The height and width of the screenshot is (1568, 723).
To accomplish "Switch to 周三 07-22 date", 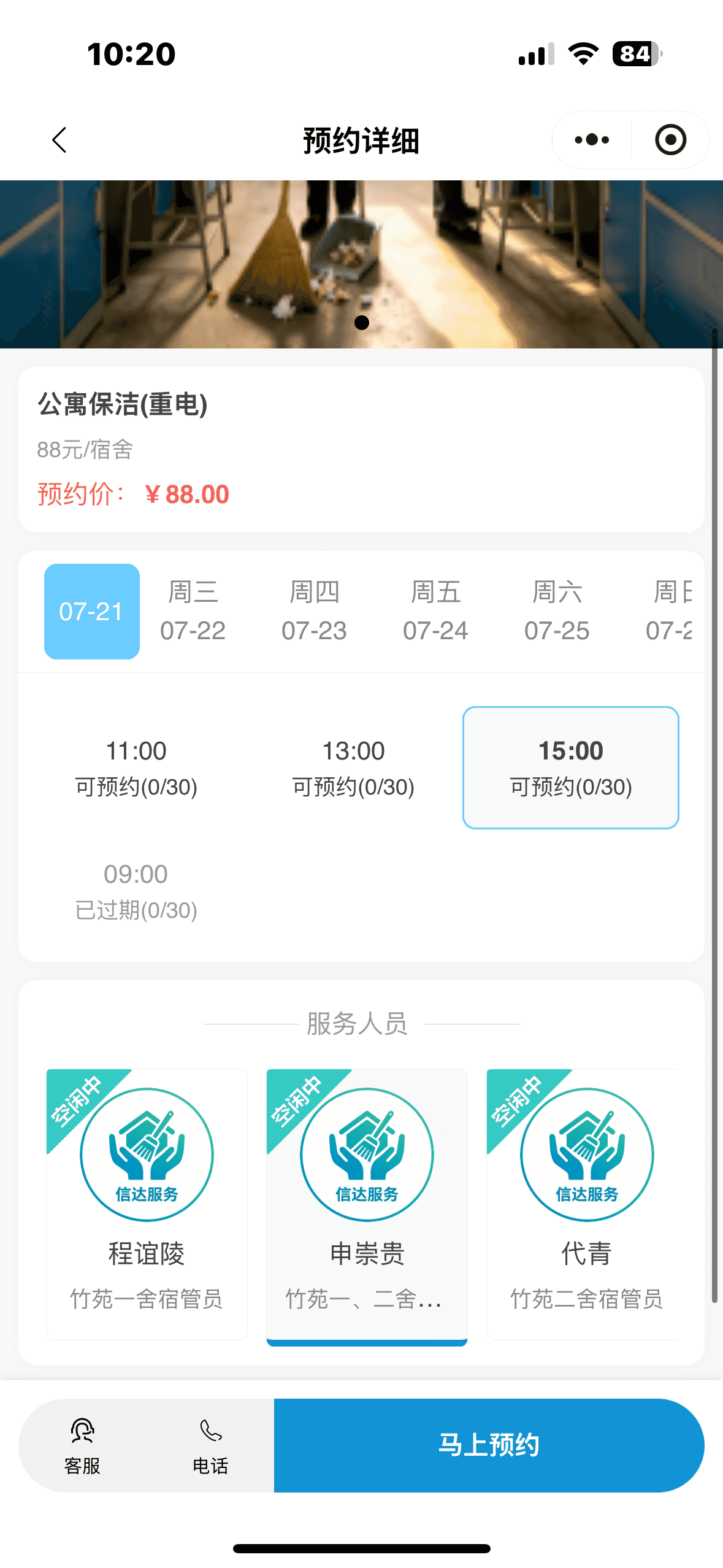I will [193, 612].
